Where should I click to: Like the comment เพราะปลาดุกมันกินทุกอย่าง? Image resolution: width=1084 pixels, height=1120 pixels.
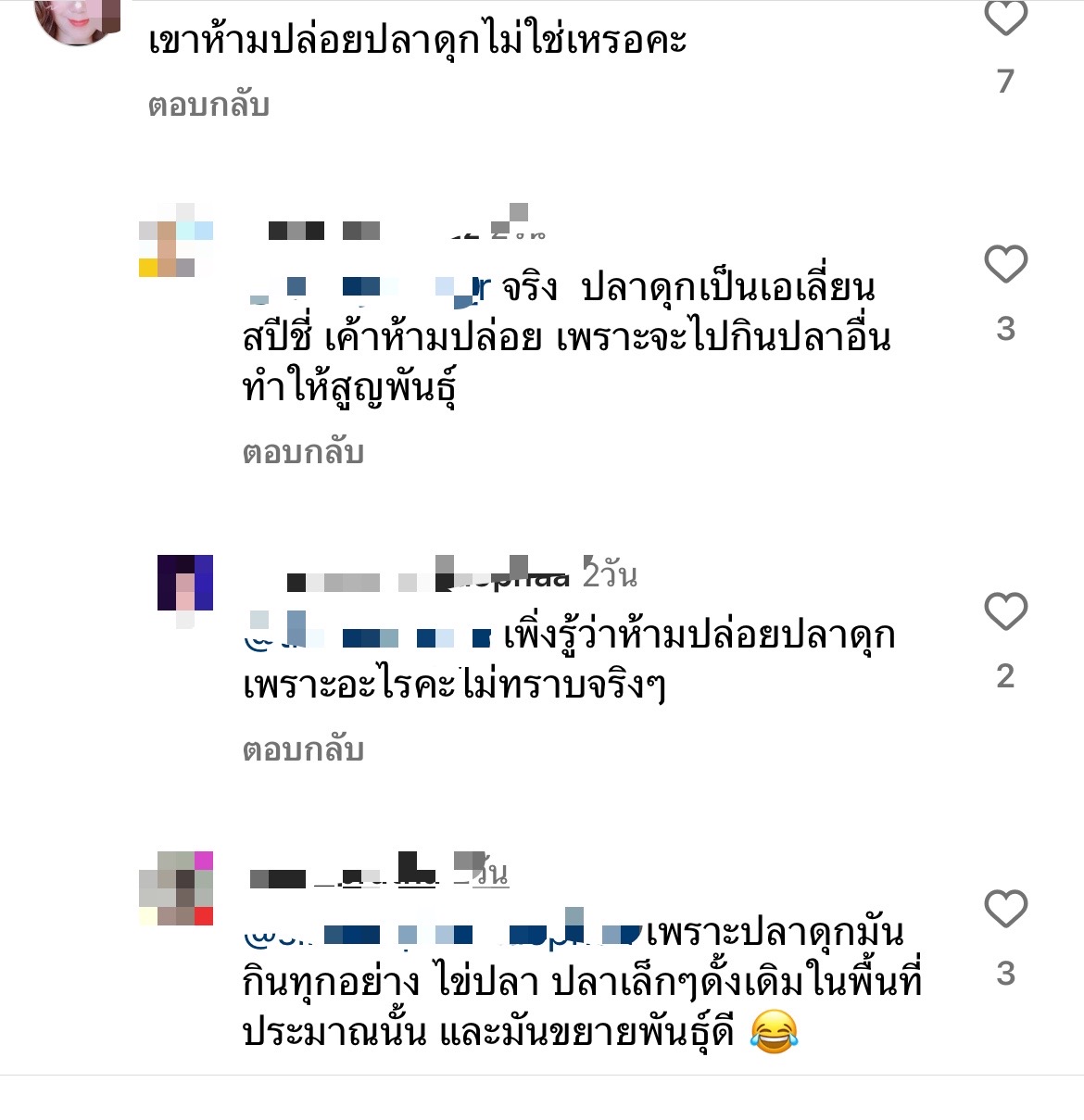(1005, 909)
